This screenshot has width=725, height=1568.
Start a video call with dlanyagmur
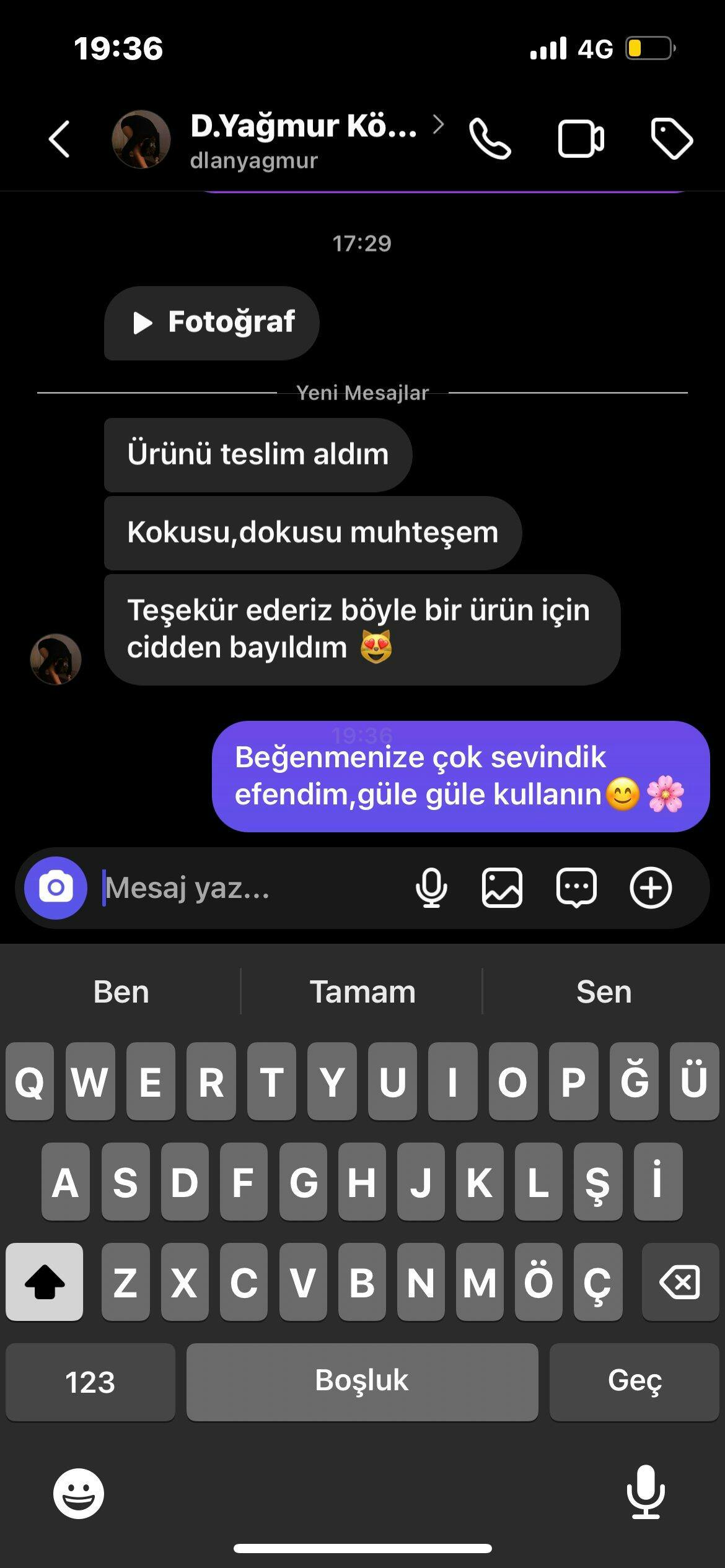pos(581,139)
